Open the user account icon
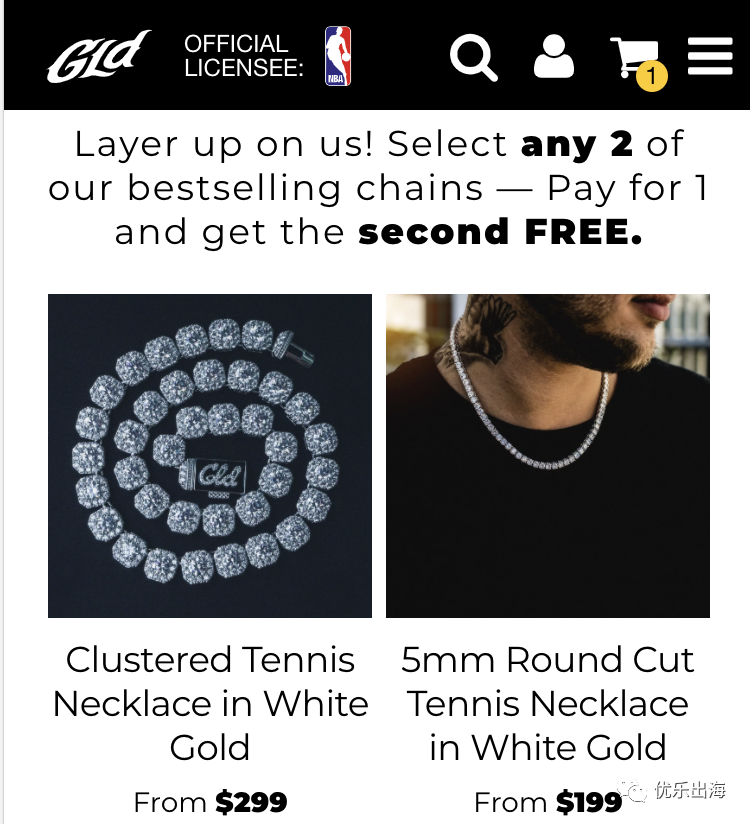Image resolution: width=750 pixels, height=824 pixels. pyautogui.click(x=553, y=56)
